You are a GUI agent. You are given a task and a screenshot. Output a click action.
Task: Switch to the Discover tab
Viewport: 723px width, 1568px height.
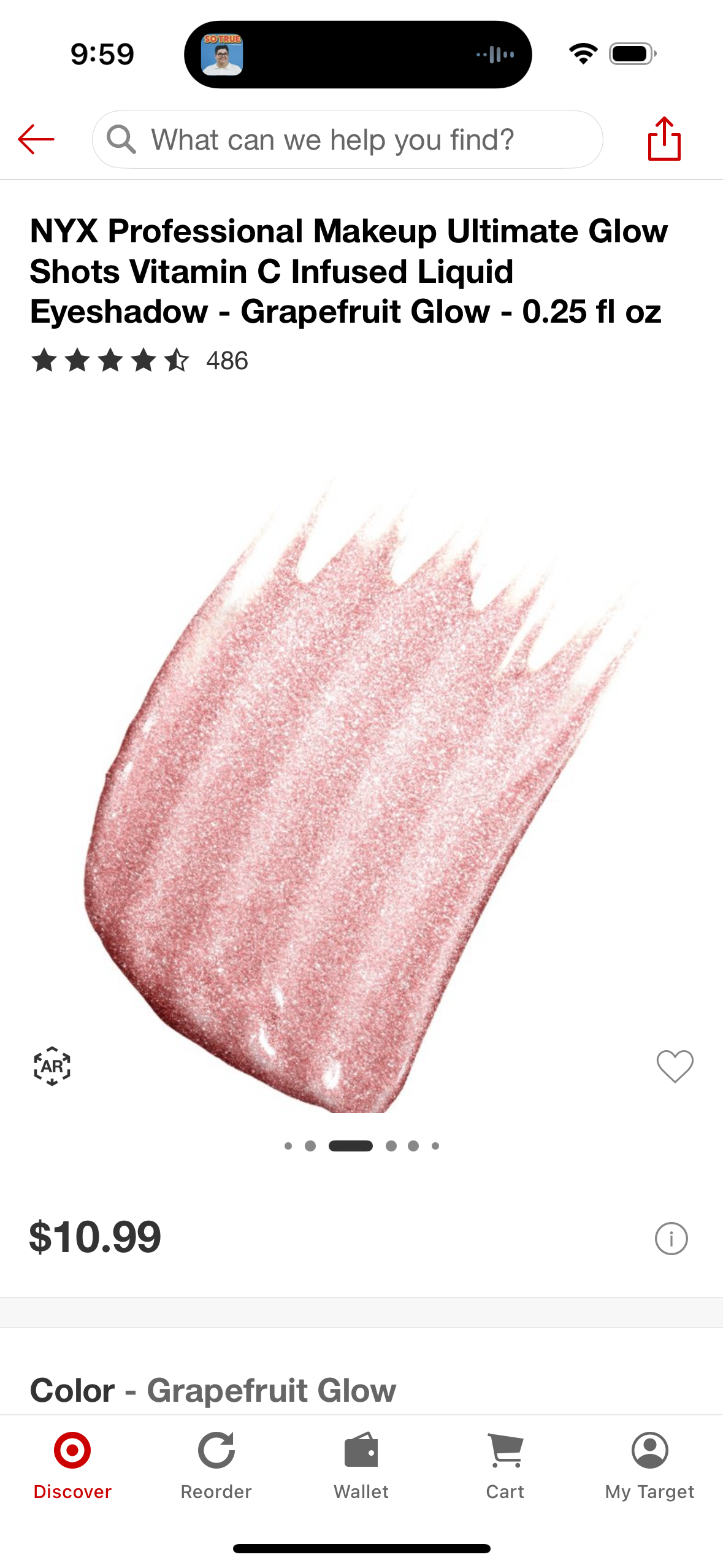click(x=72, y=1465)
